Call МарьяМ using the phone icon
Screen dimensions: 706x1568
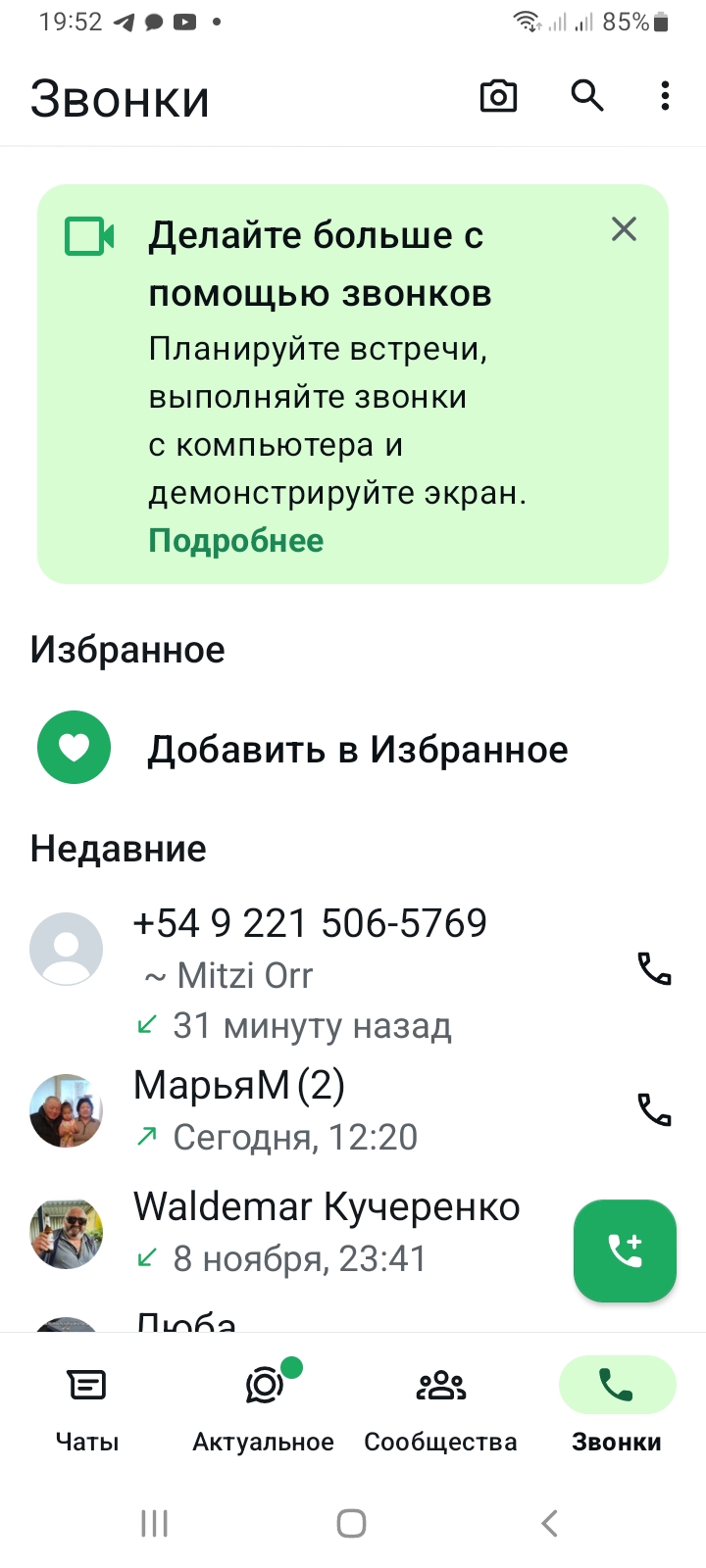pyautogui.click(x=654, y=1109)
